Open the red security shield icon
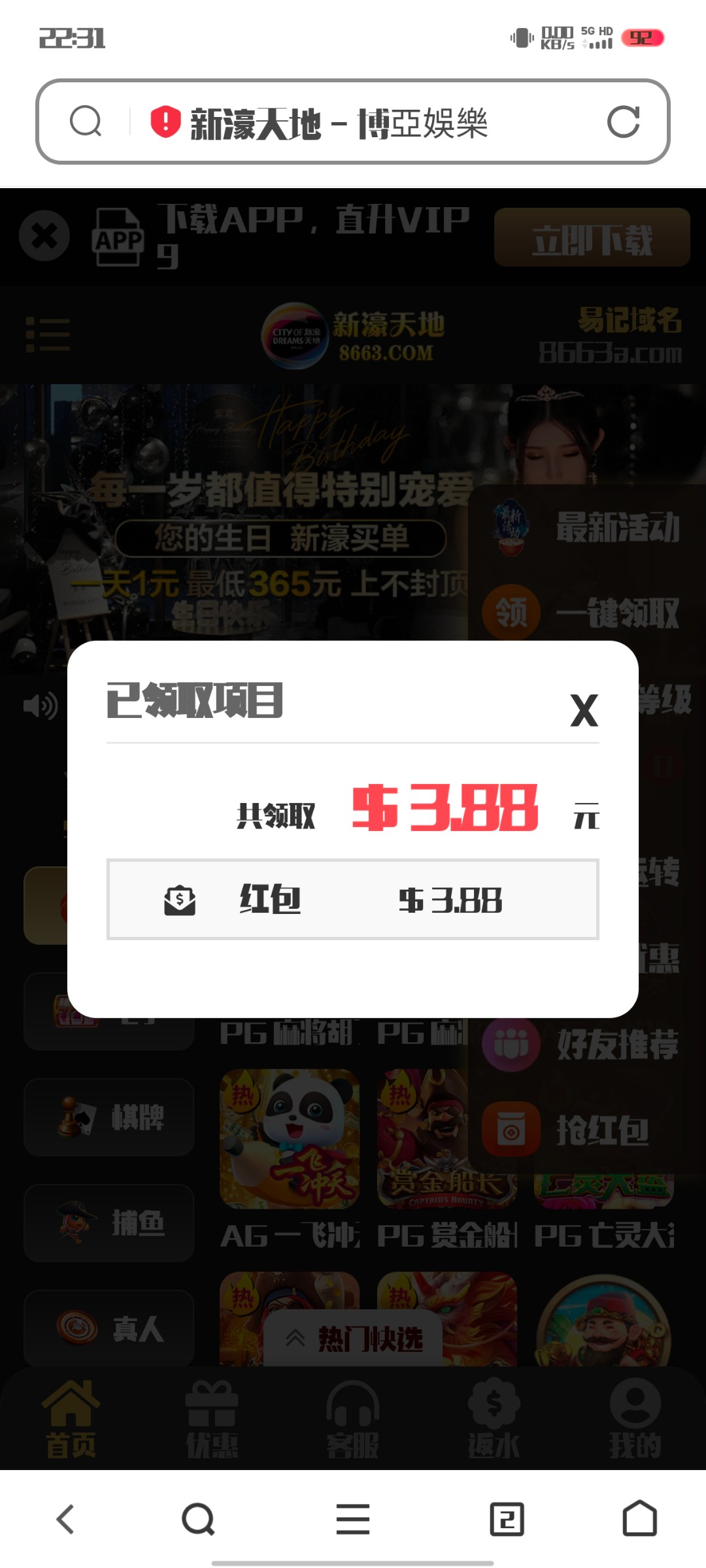 point(165,122)
